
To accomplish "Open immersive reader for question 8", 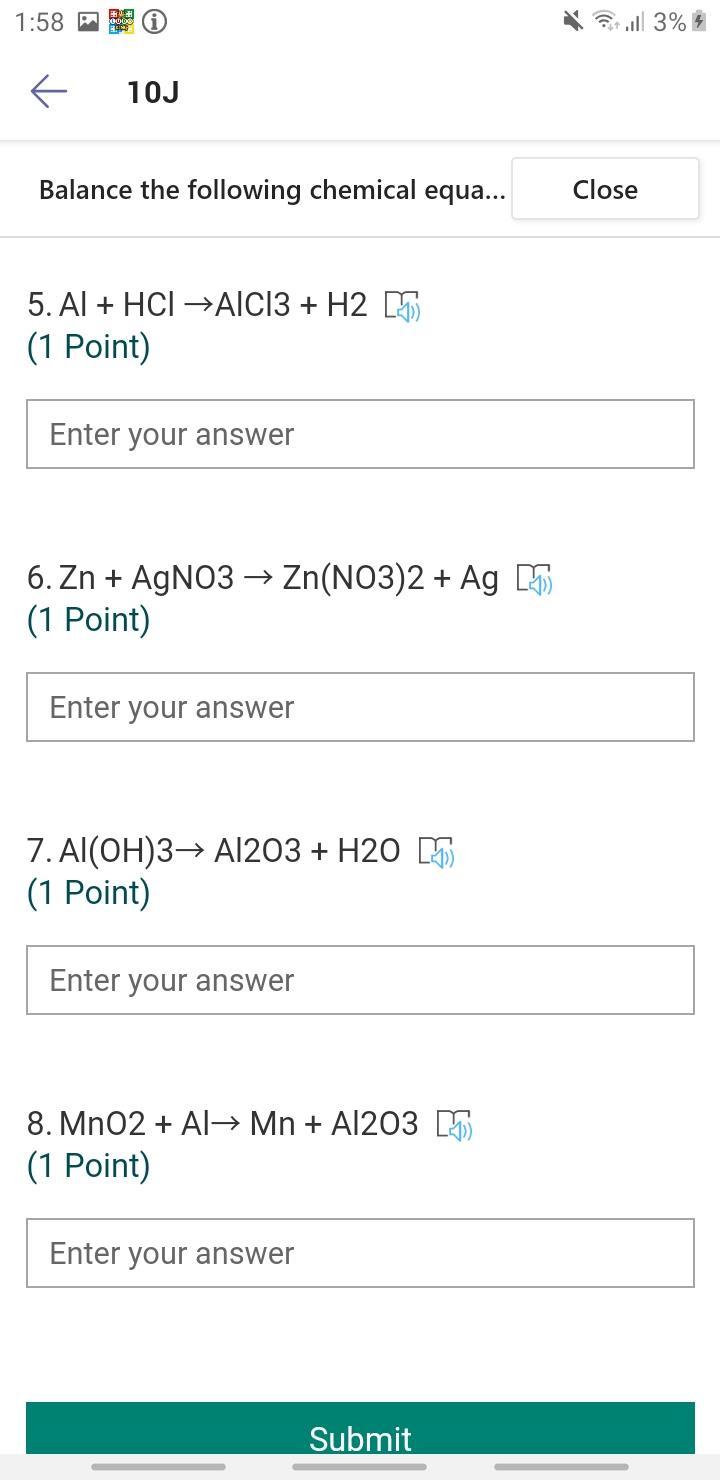I will (454, 1125).
